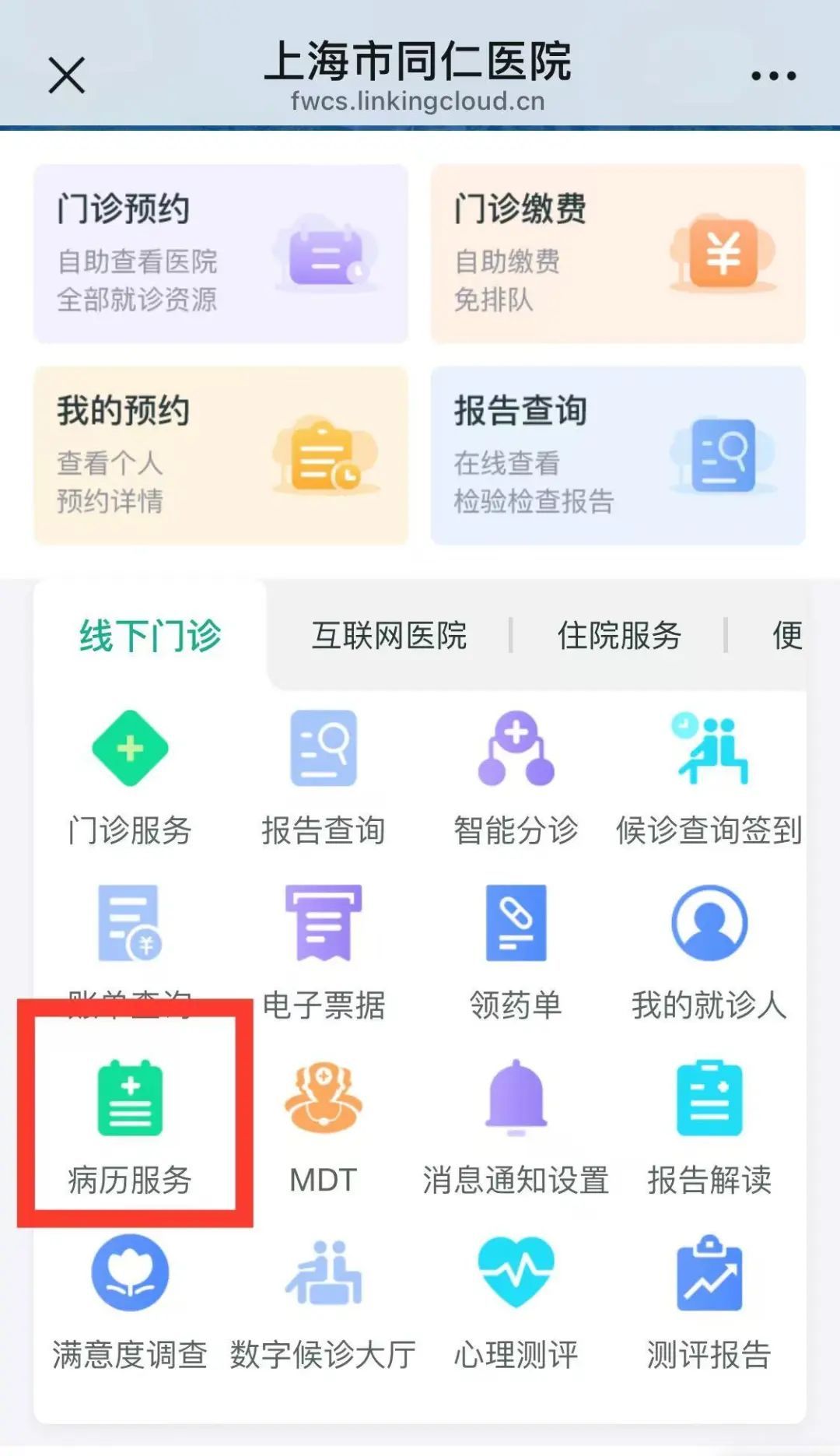The image size is (840, 1456).
Task: Open the 门诊预约 card
Action: (221, 254)
